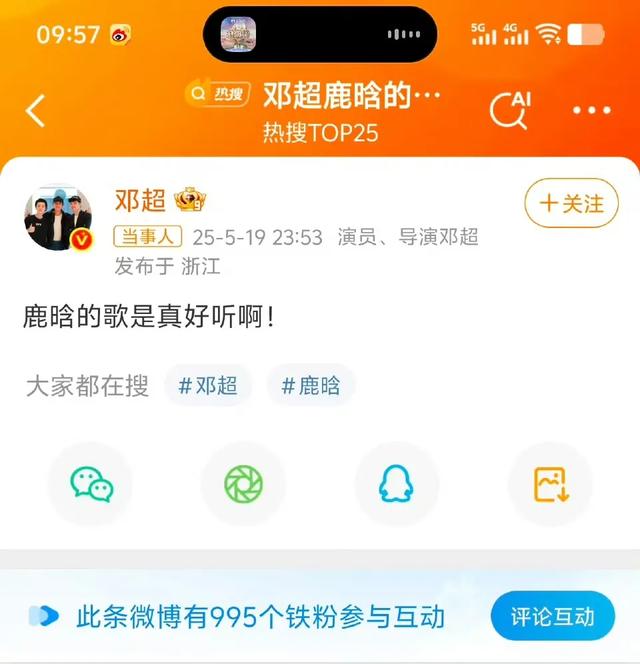The image size is (640, 664).
Task: Open the #鹿晗 topic chip
Action: [311, 385]
